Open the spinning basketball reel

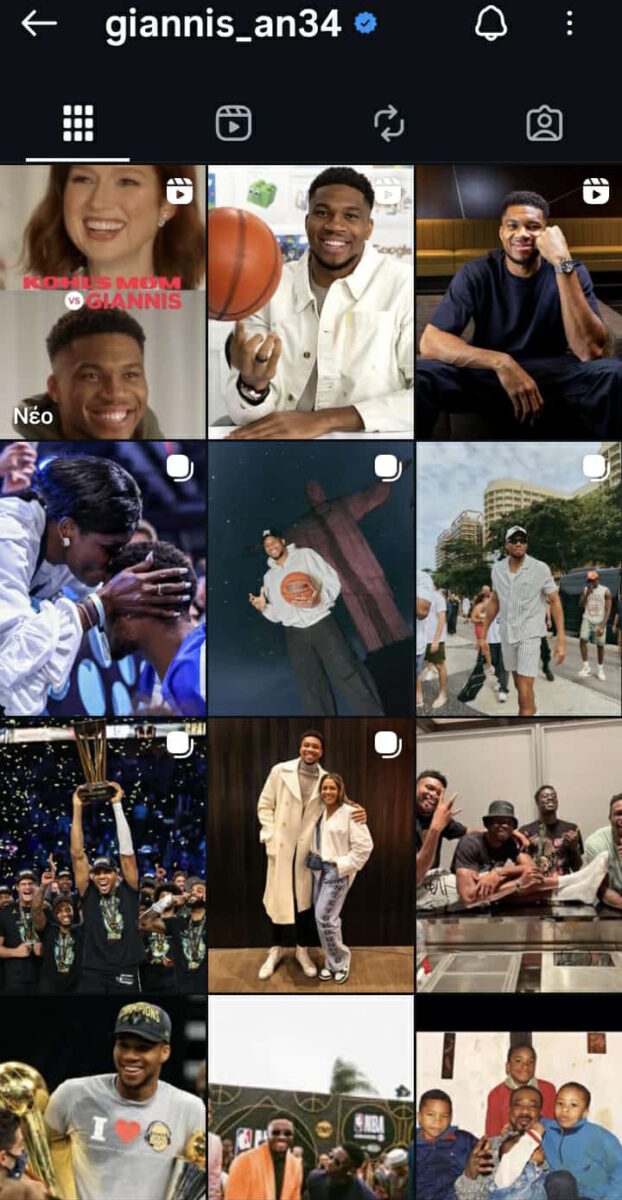click(x=310, y=302)
